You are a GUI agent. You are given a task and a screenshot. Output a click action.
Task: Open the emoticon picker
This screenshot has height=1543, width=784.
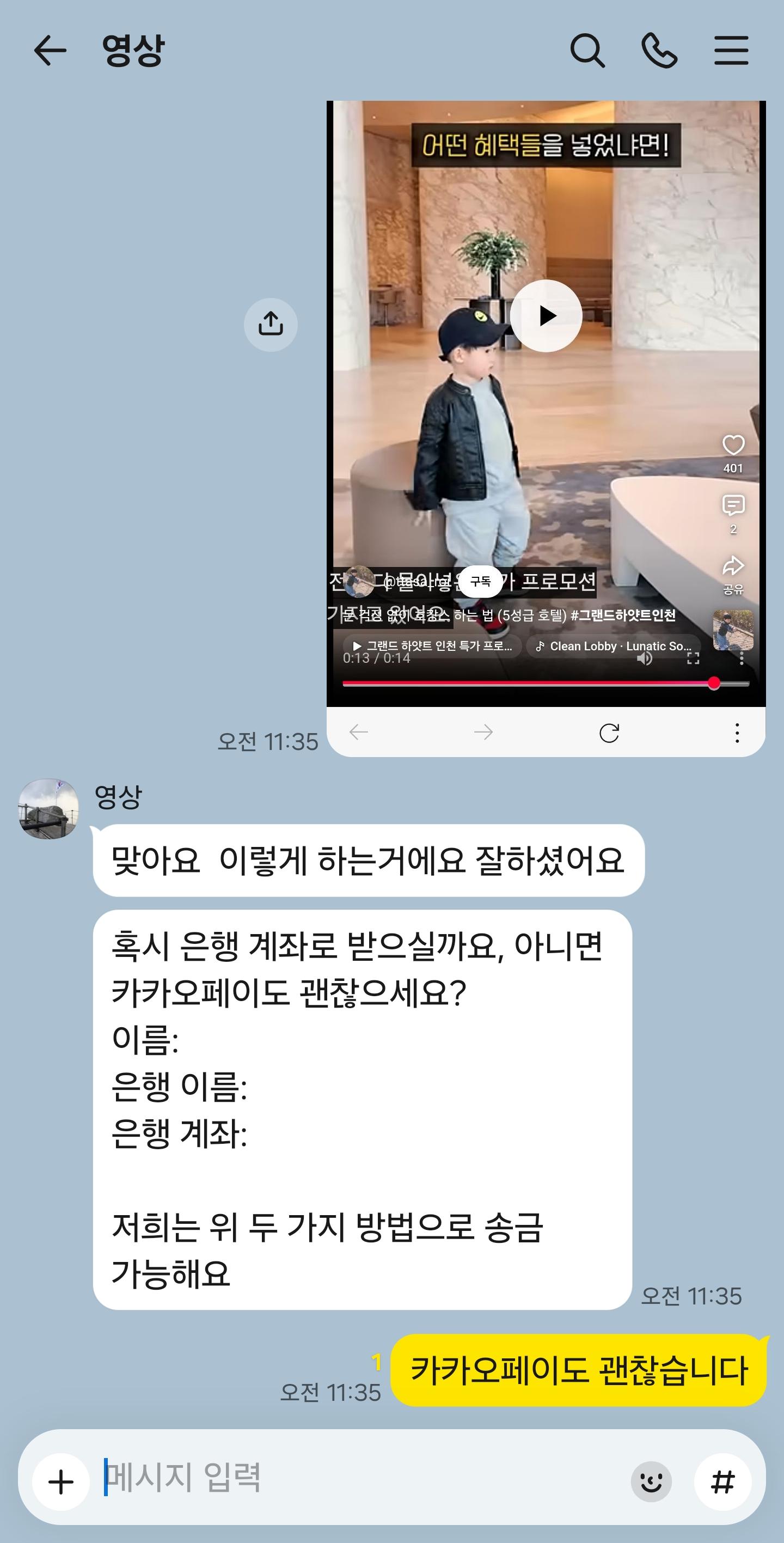(651, 1482)
